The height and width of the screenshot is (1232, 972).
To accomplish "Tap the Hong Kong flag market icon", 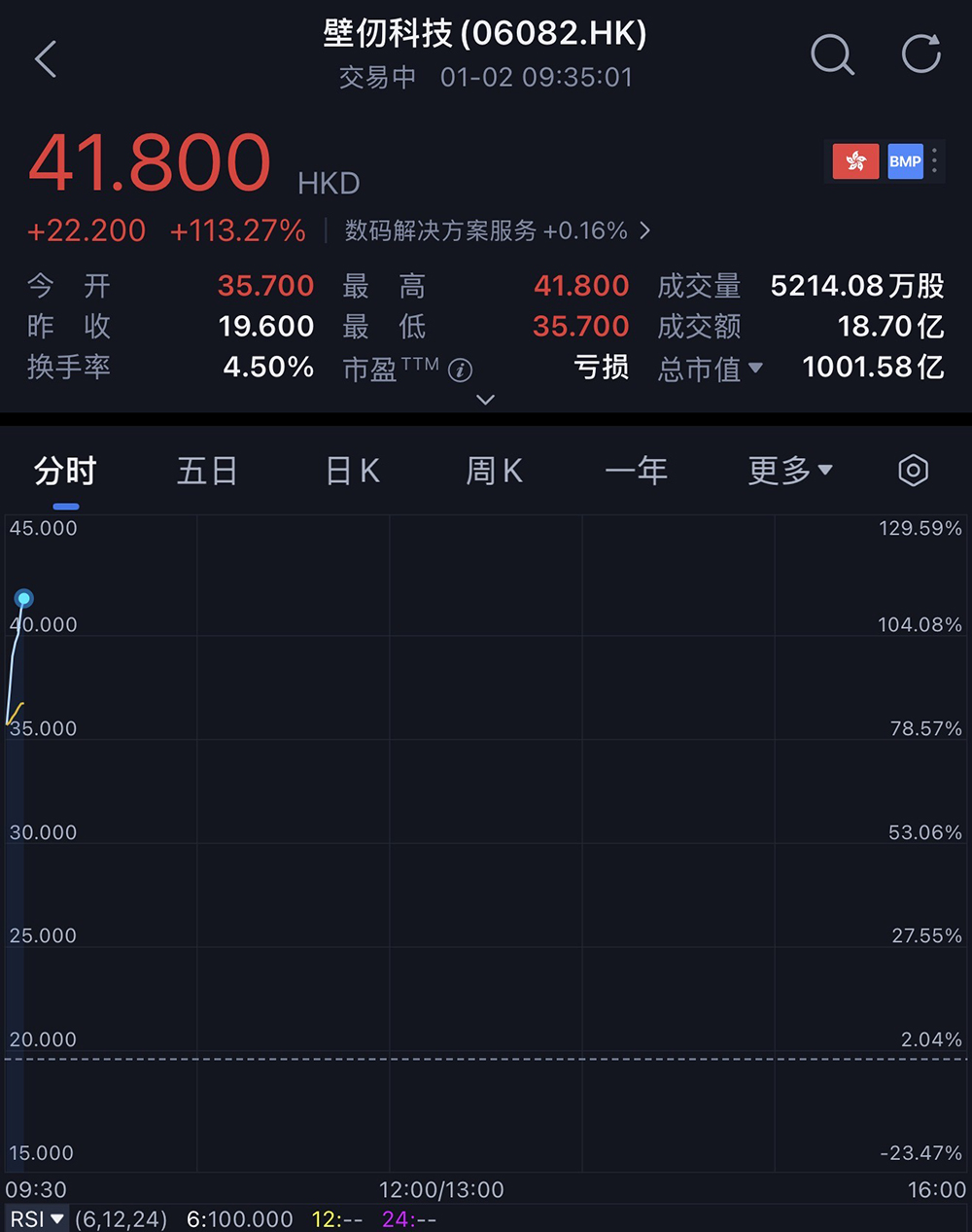I will pyautogui.click(x=854, y=161).
